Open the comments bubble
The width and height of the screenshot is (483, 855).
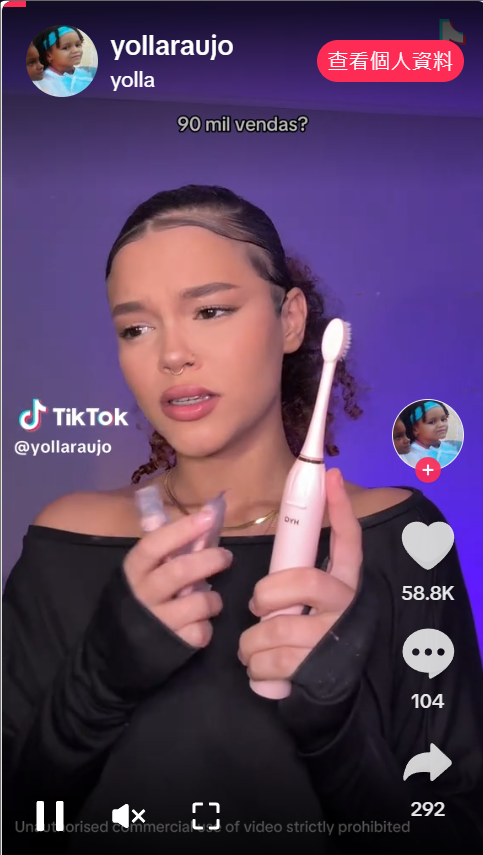(428, 653)
